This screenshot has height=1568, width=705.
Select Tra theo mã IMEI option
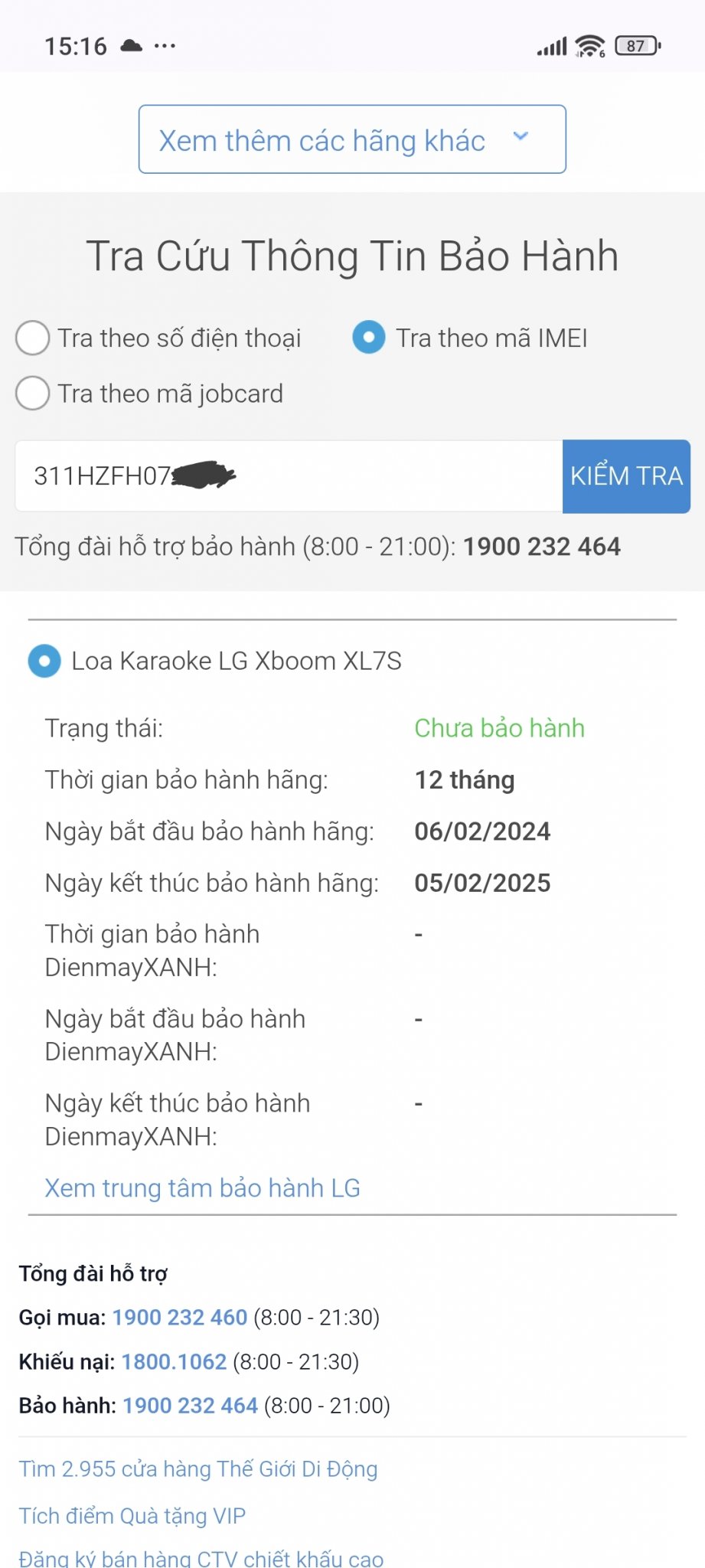tap(470, 338)
